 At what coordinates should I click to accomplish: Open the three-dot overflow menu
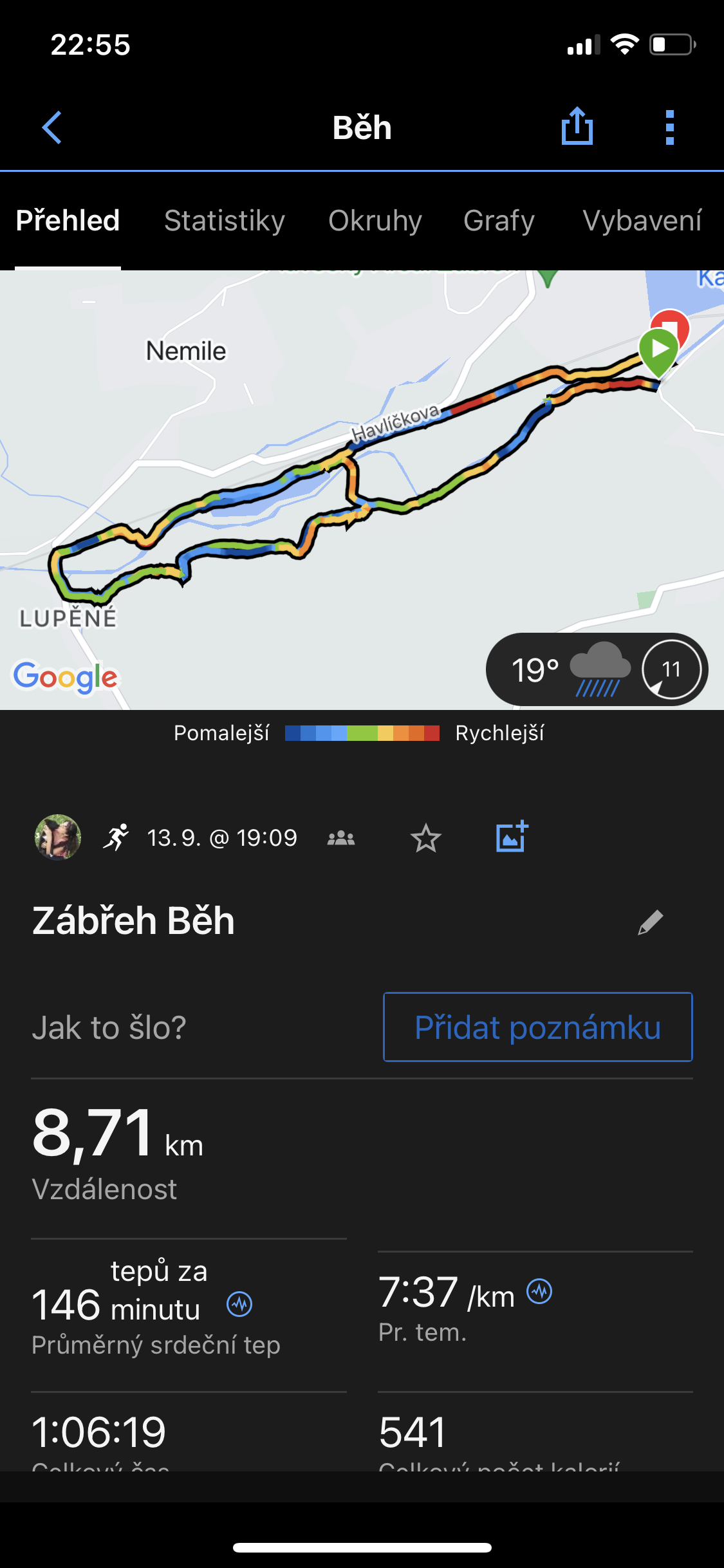(x=669, y=127)
